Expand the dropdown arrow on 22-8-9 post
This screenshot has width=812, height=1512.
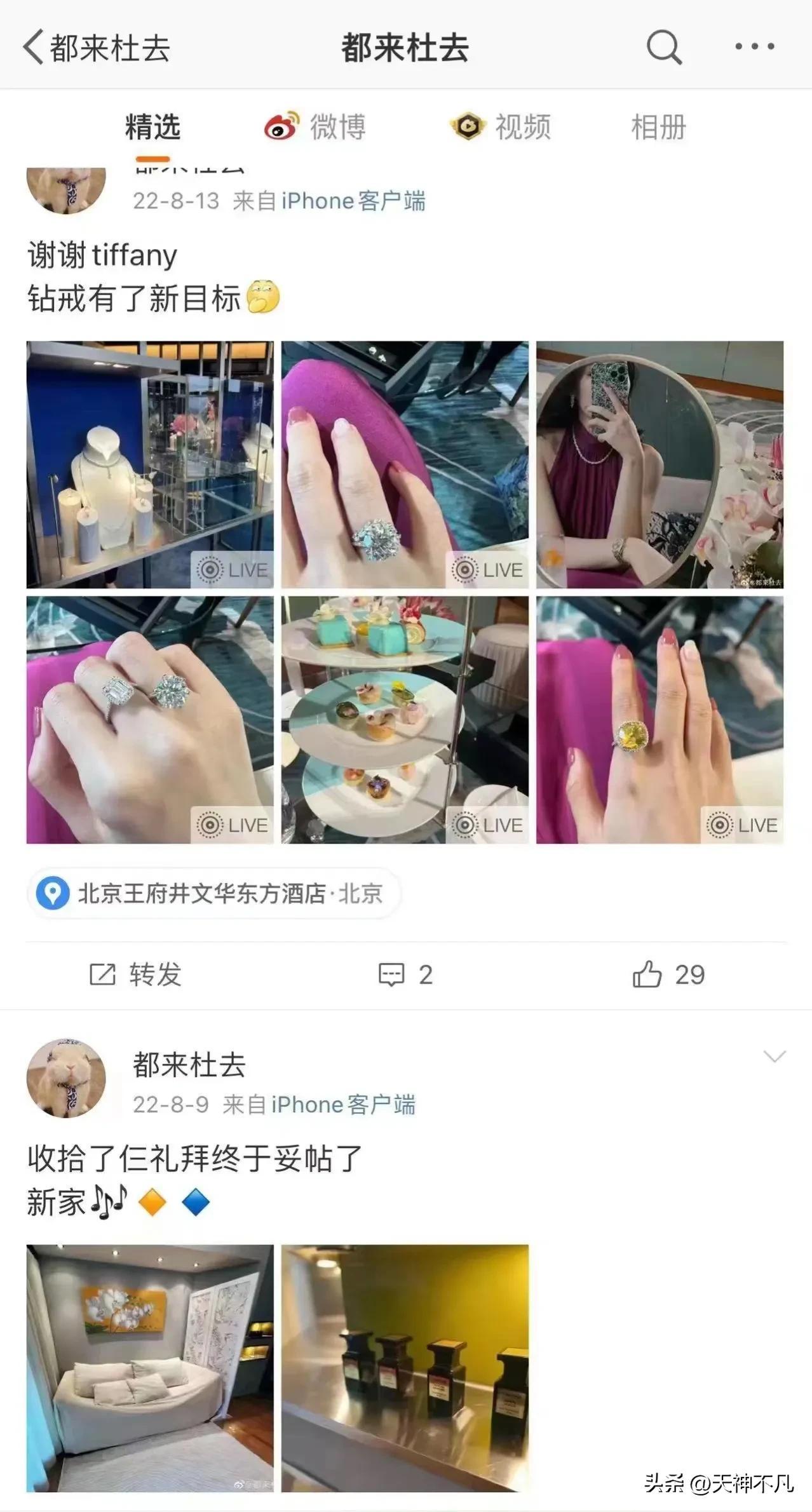(x=775, y=1056)
